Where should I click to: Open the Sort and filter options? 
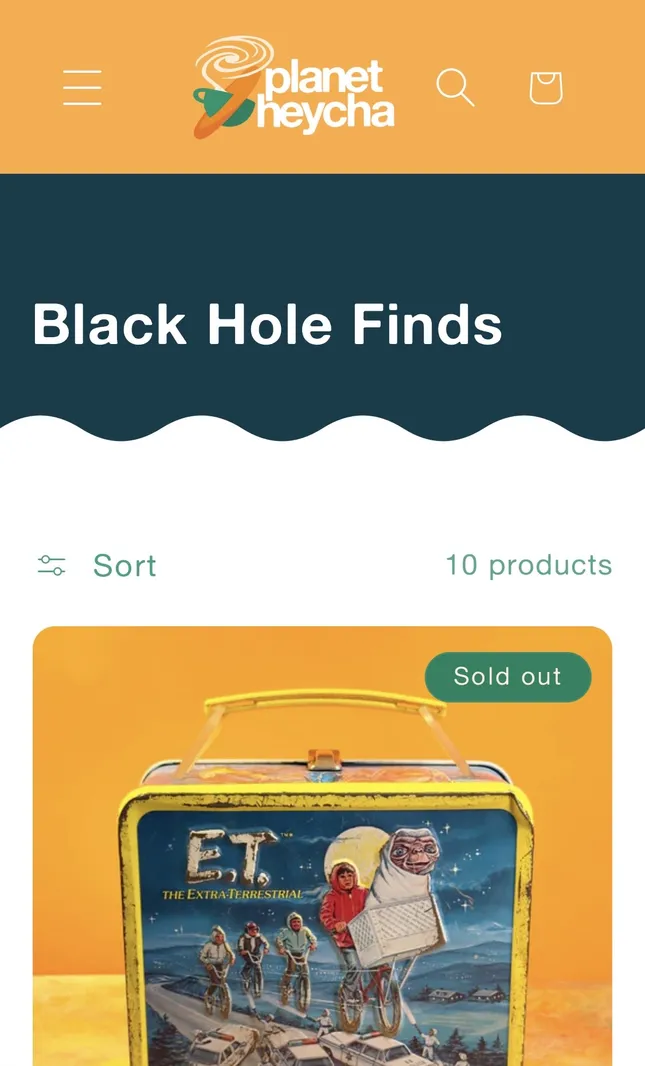click(97, 565)
